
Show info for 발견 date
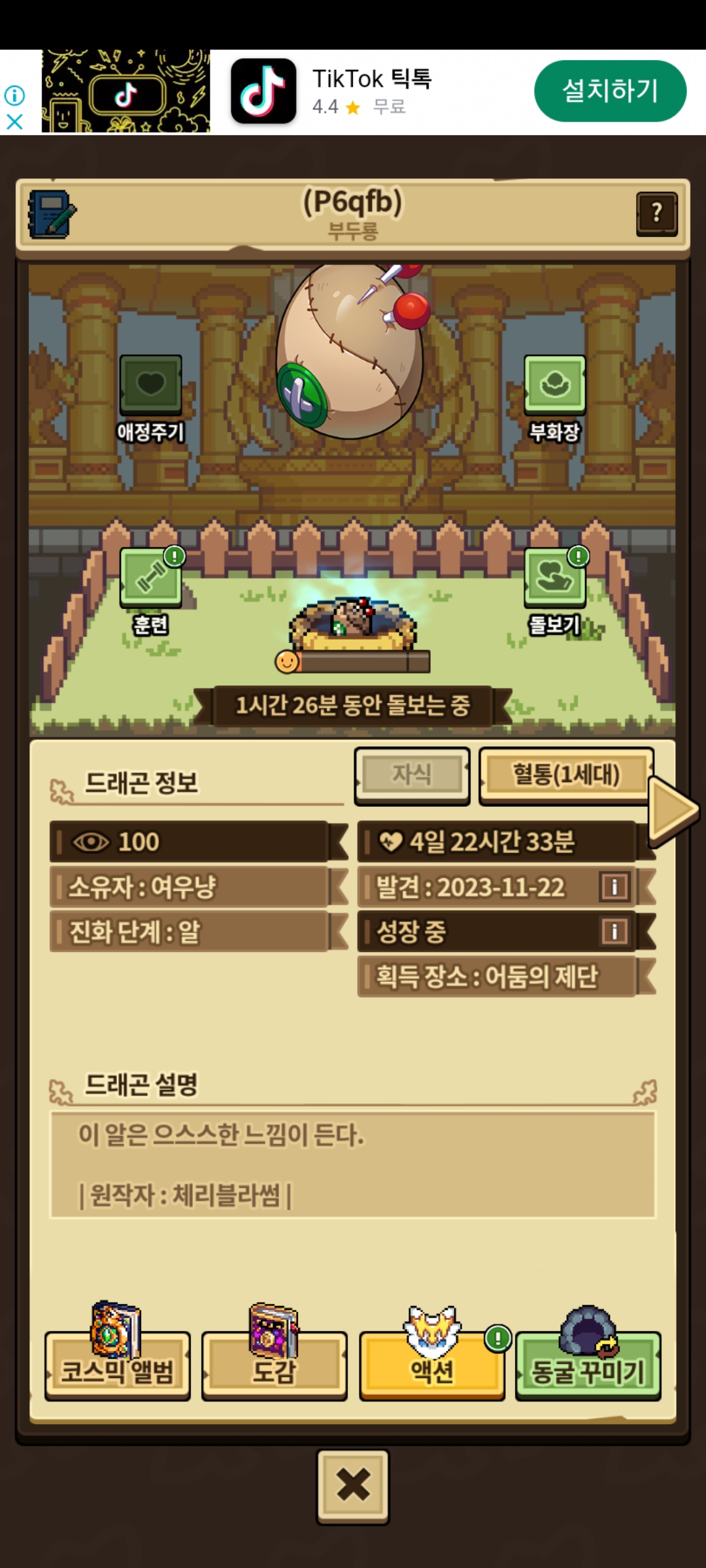(x=614, y=887)
